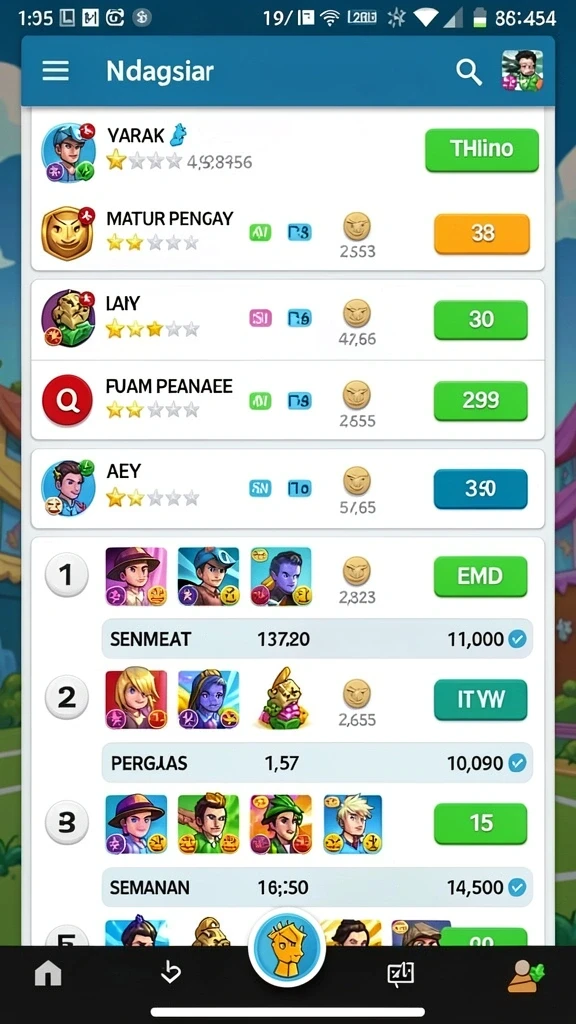Tap the green 15 button
Screen dimensions: 576x1024
coord(481,823)
